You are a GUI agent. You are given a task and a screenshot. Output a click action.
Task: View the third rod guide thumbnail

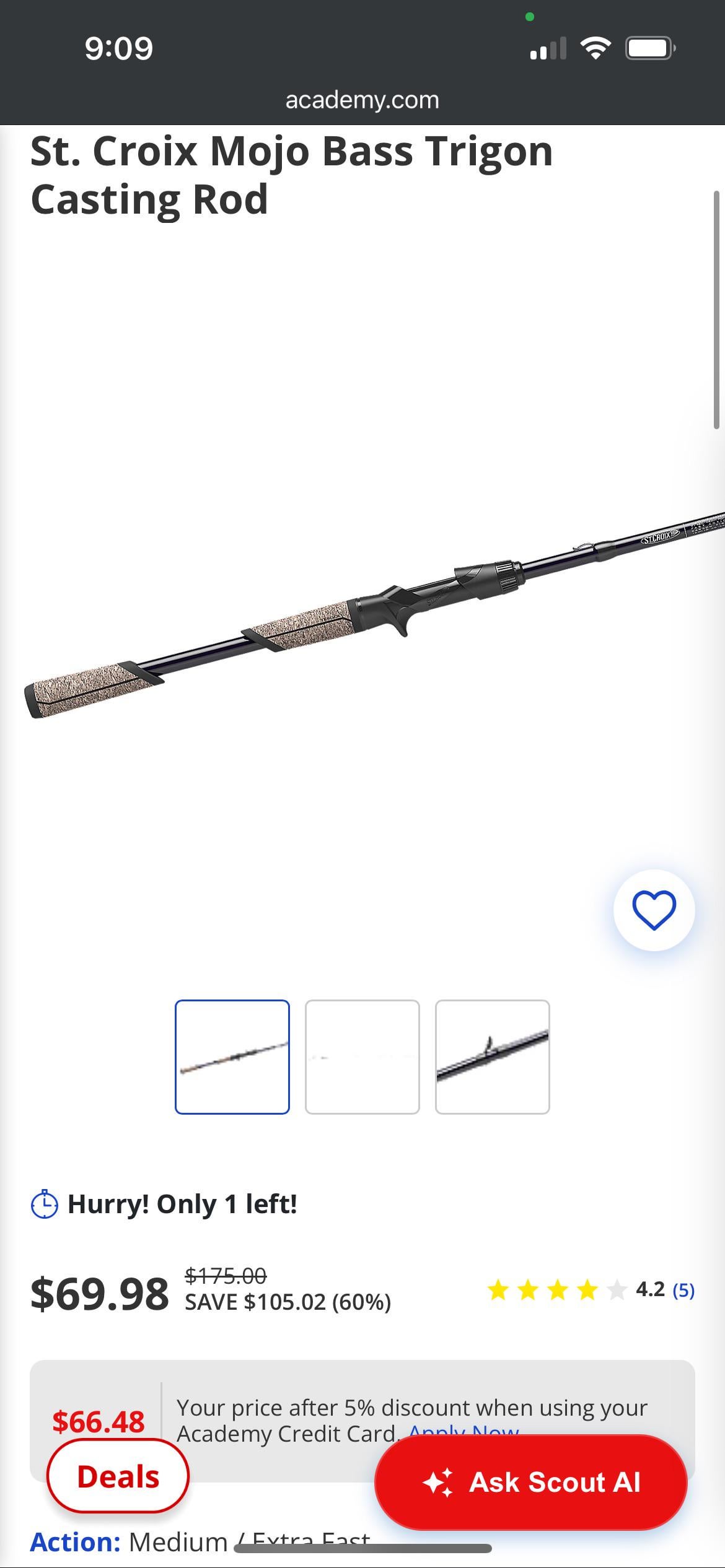(493, 1056)
